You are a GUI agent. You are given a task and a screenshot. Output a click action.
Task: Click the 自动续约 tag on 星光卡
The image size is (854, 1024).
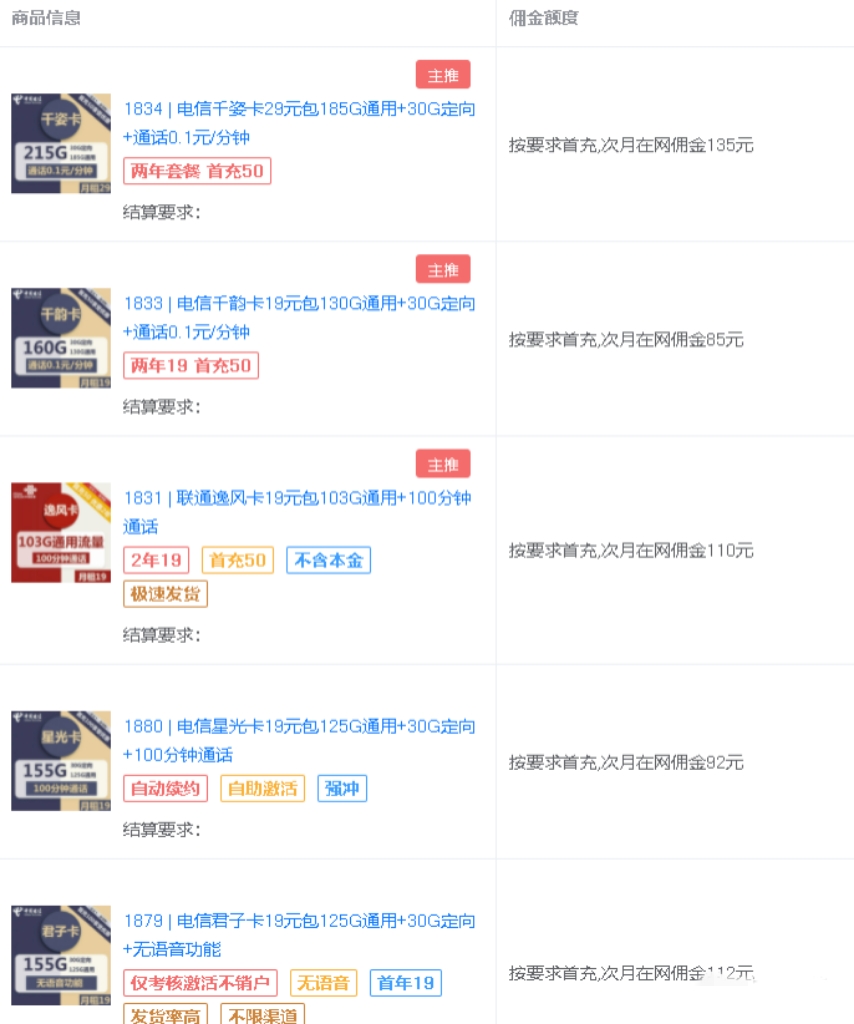point(165,788)
